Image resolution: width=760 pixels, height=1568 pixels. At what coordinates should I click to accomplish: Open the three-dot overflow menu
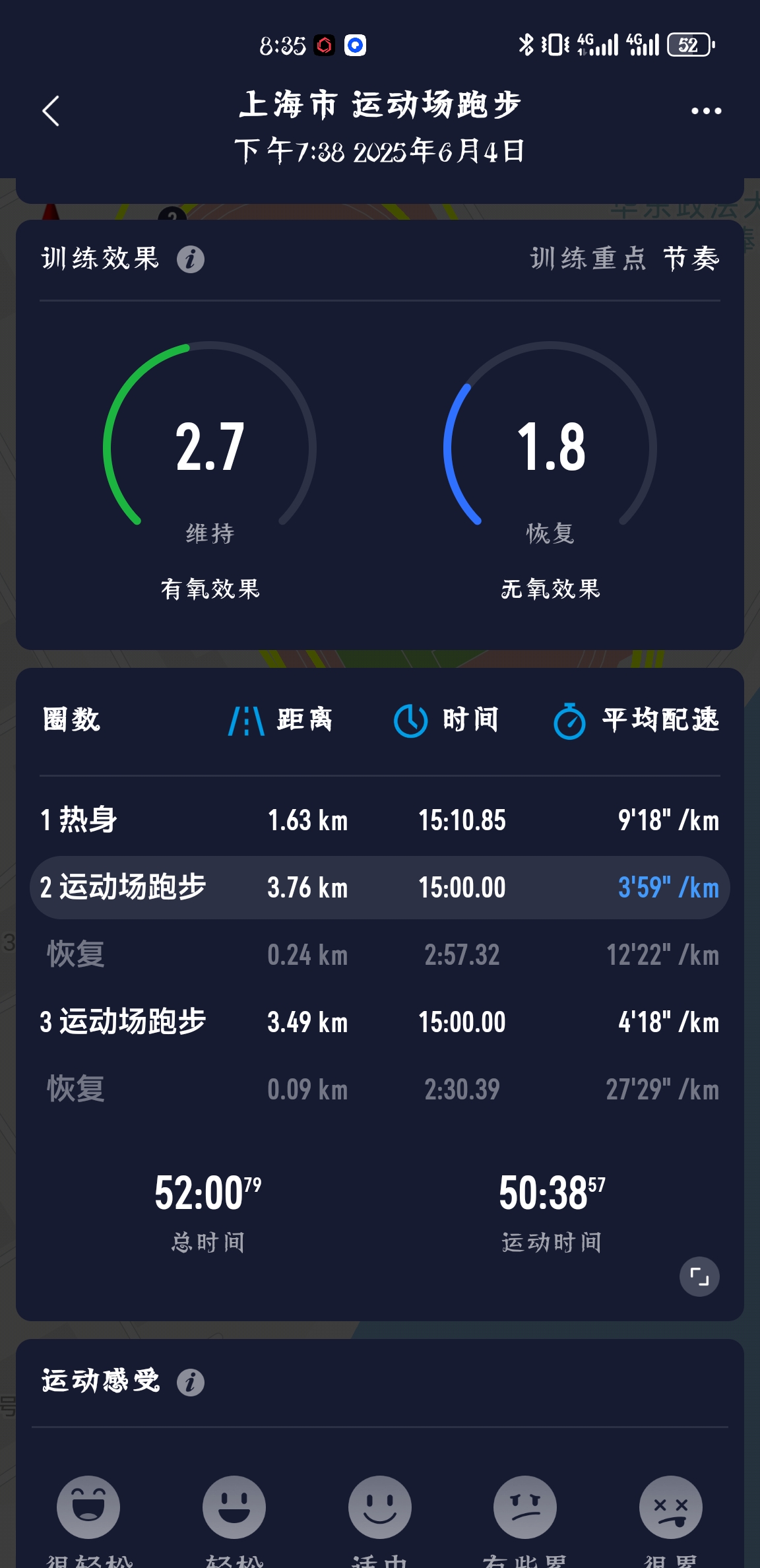pyautogui.click(x=706, y=111)
